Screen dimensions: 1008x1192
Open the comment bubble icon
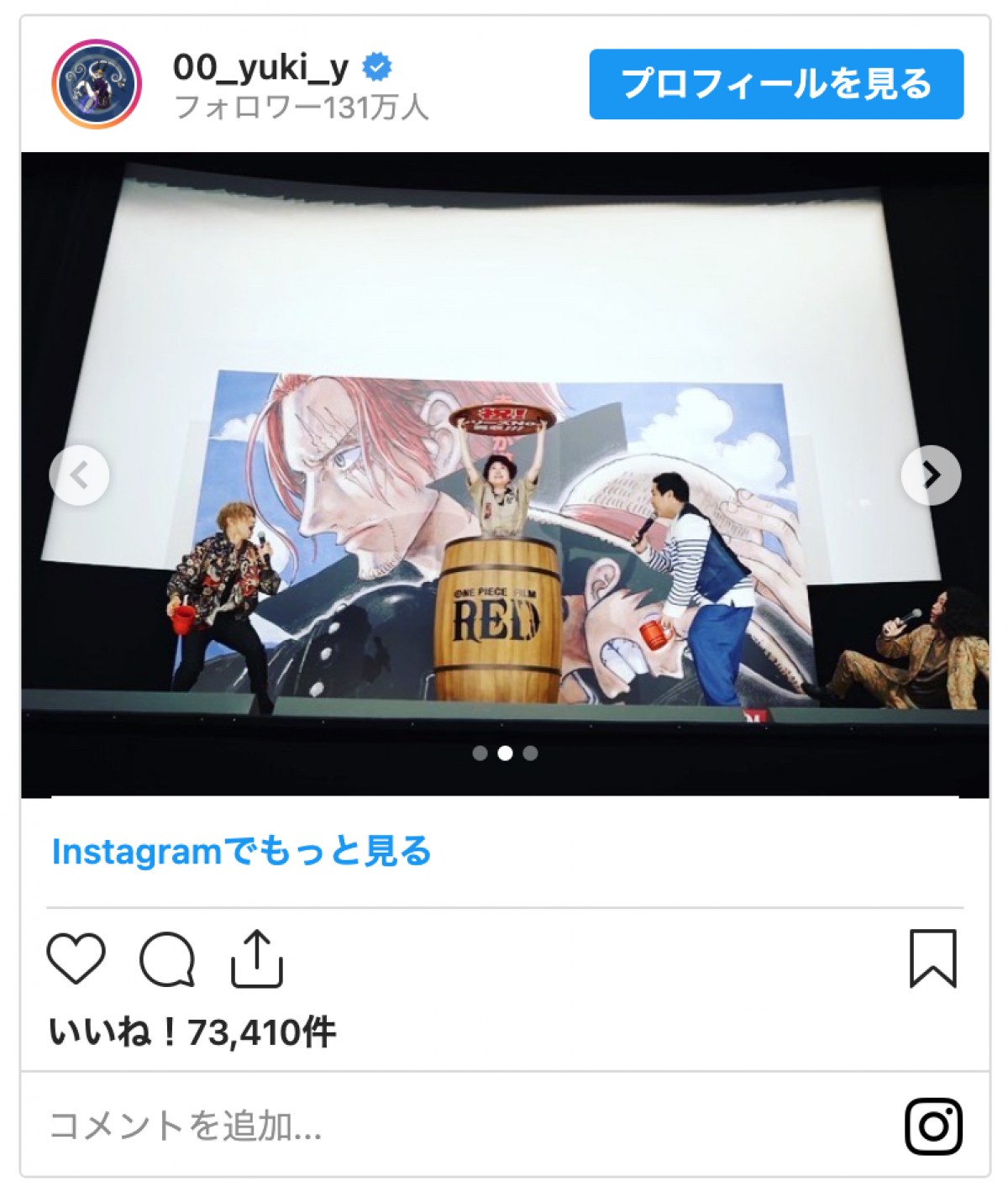tap(167, 958)
